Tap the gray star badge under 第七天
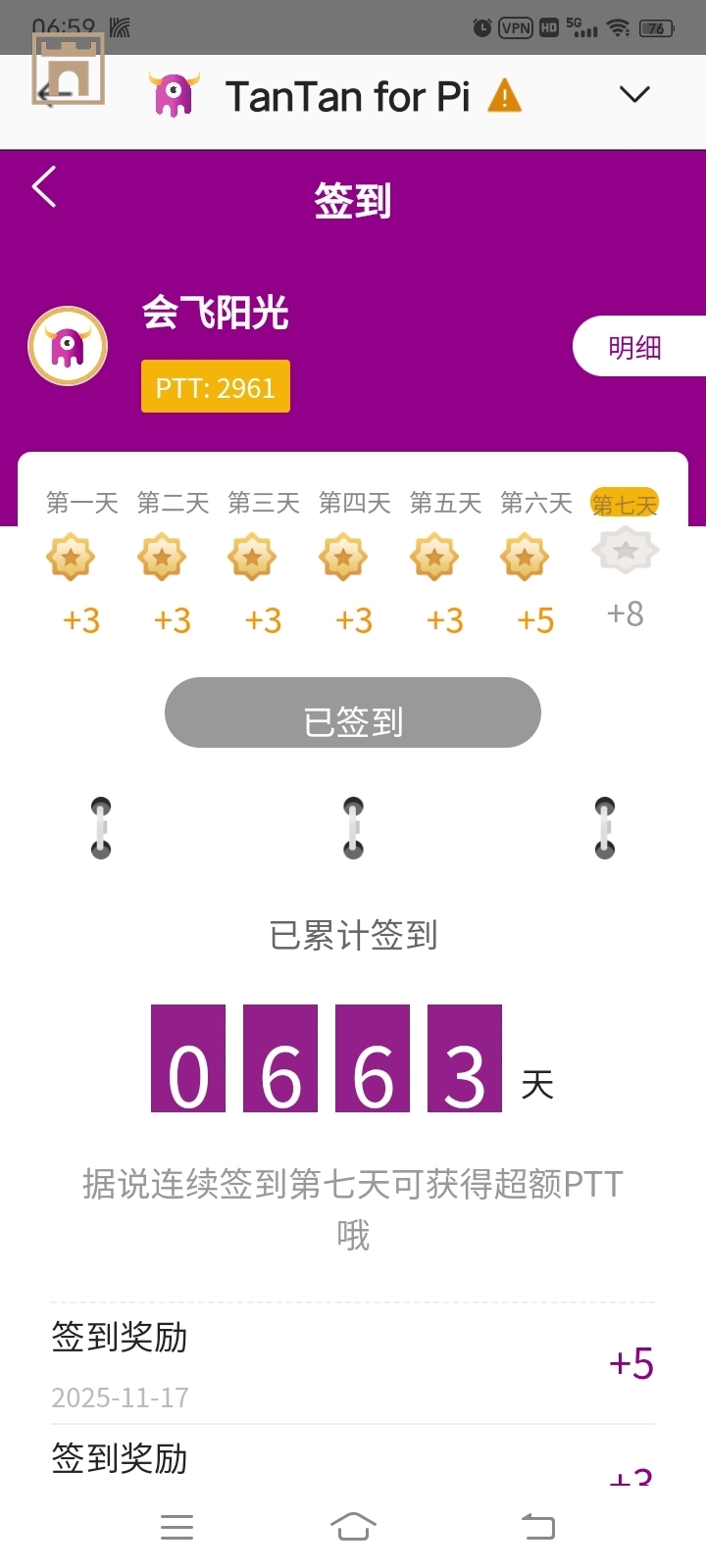Screen dimensions: 706x1568 click(625, 550)
